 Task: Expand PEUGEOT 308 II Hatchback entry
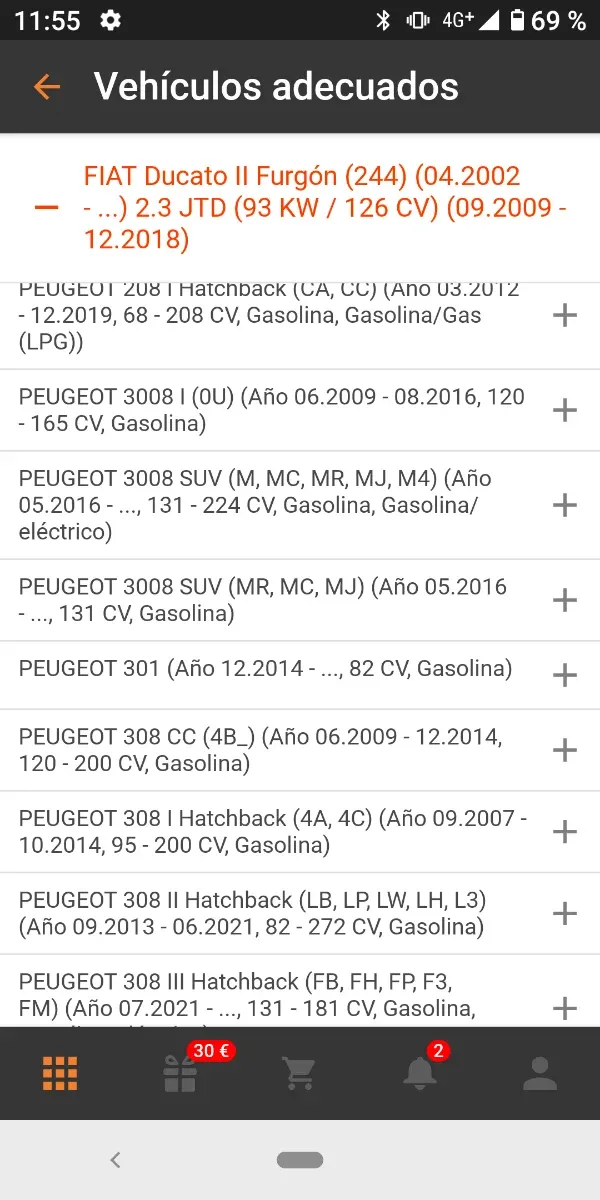click(x=565, y=914)
